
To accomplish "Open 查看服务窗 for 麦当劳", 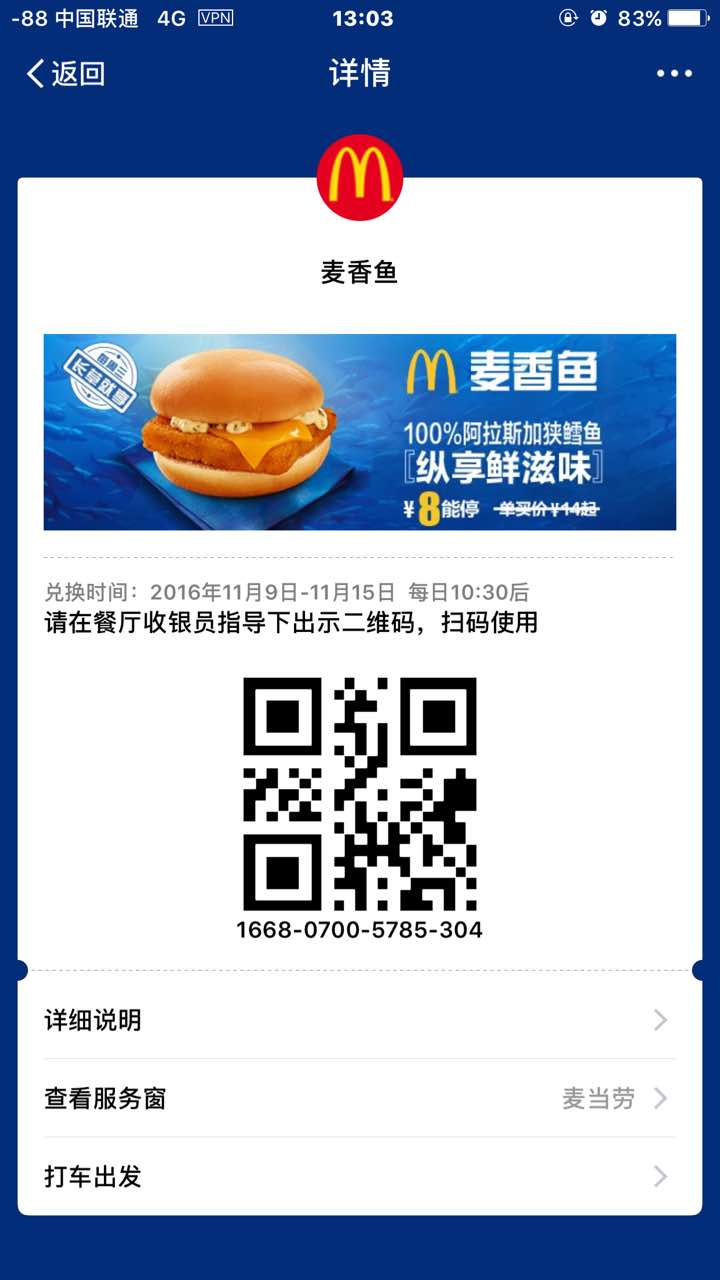I will coord(360,1098).
